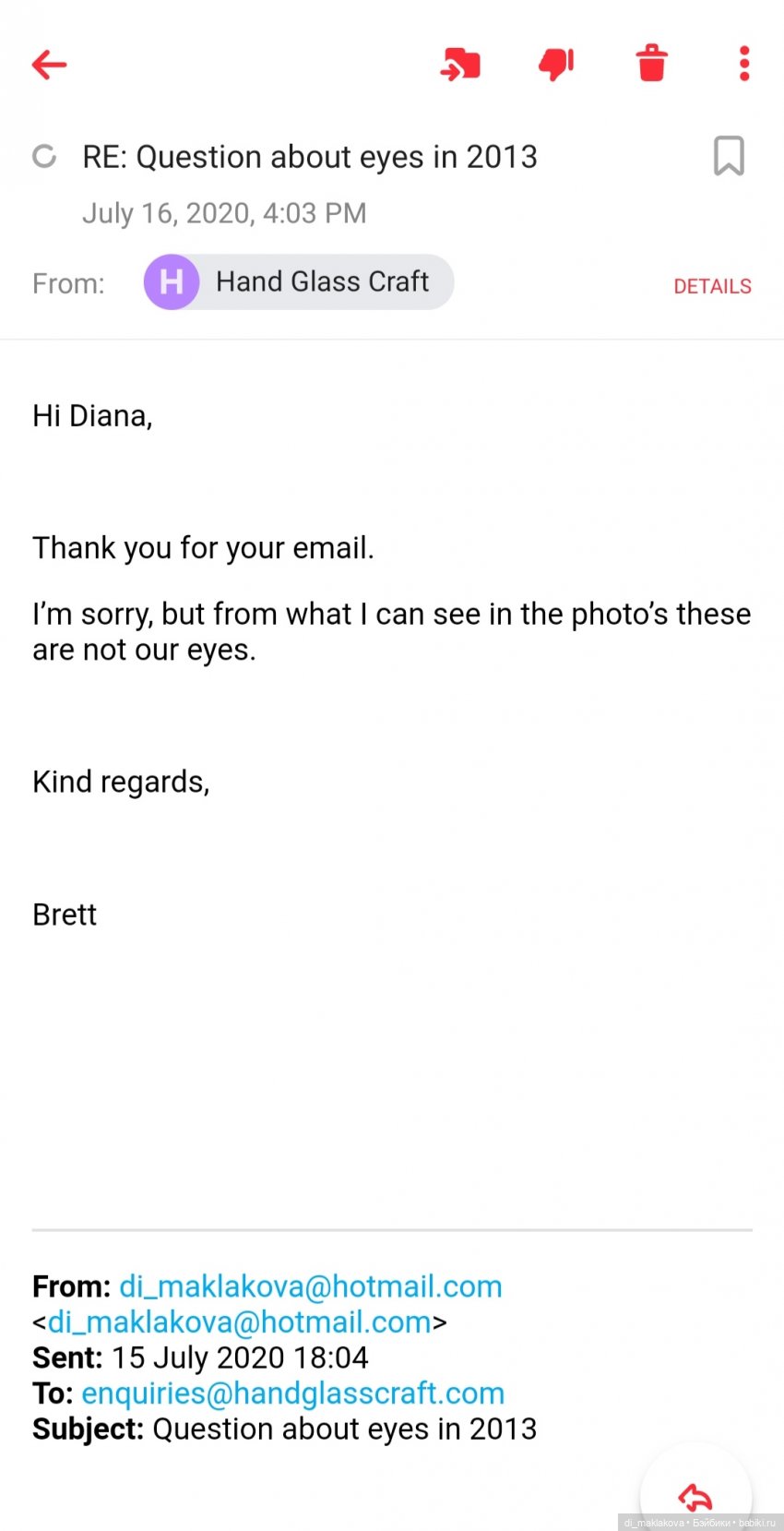784x1531 pixels.
Task: Open the three-dot overflow menu
Action: (744, 65)
